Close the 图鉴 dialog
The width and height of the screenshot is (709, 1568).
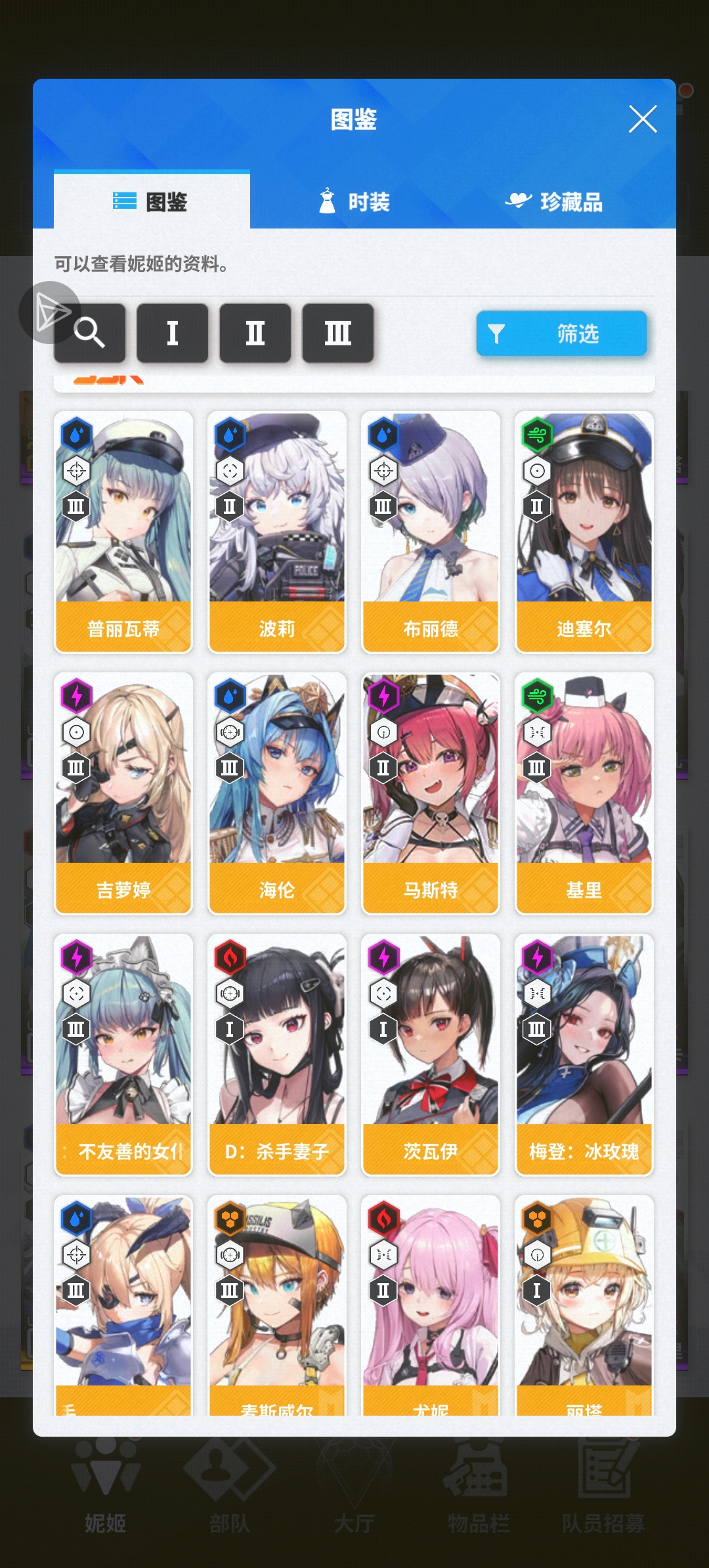click(642, 120)
